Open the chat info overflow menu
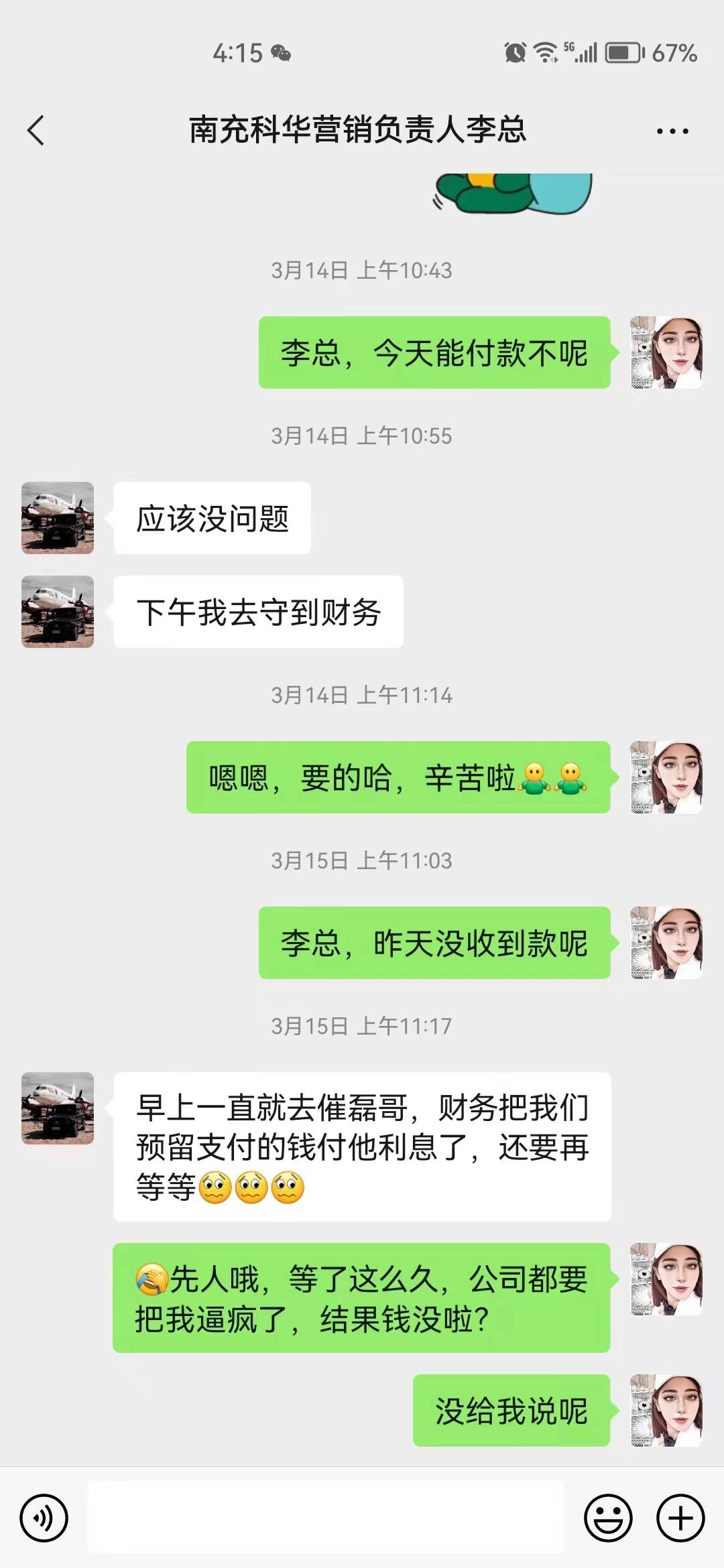This screenshot has height=1568, width=724. pos(672,131)
